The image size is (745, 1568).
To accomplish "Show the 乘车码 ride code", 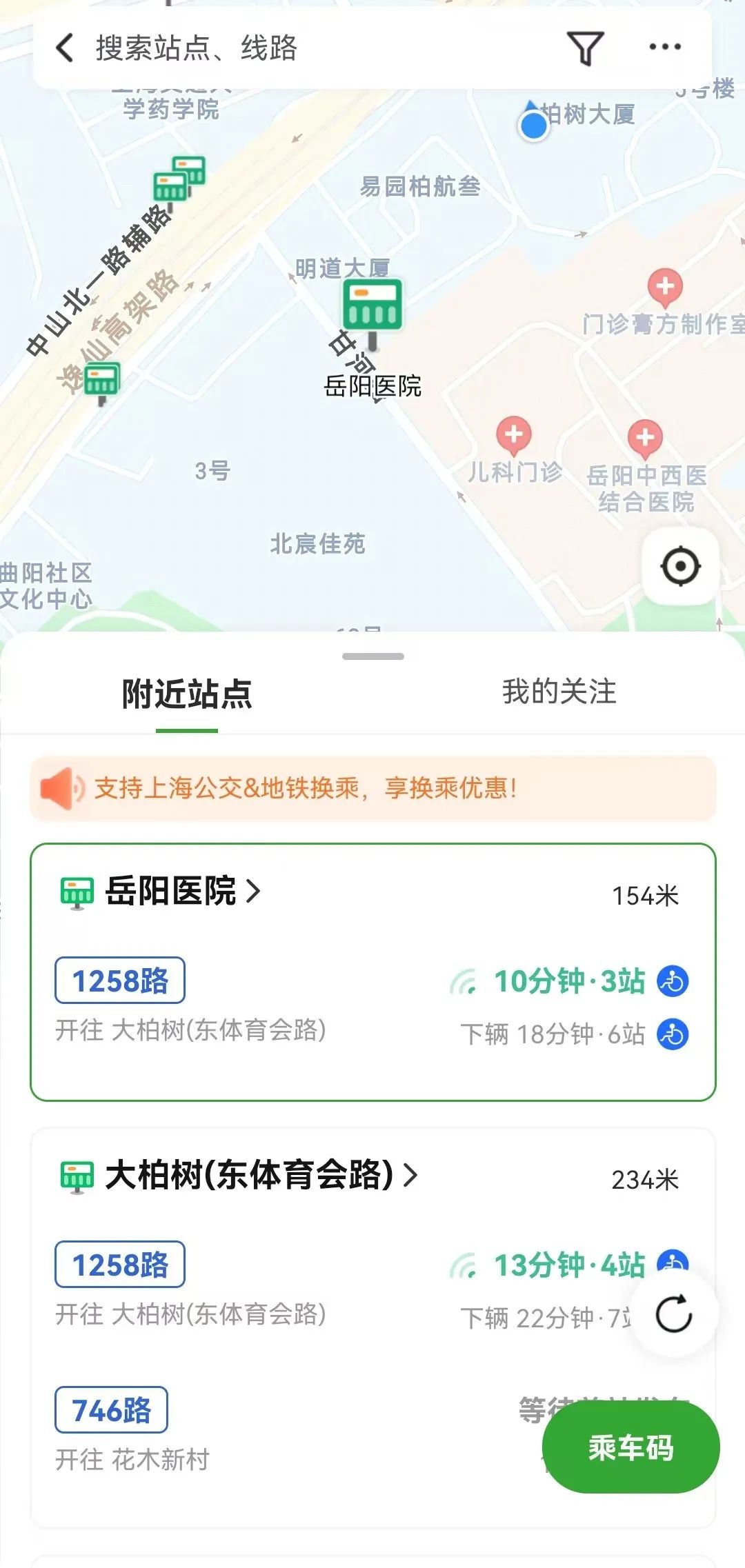I will point(630,1447).
